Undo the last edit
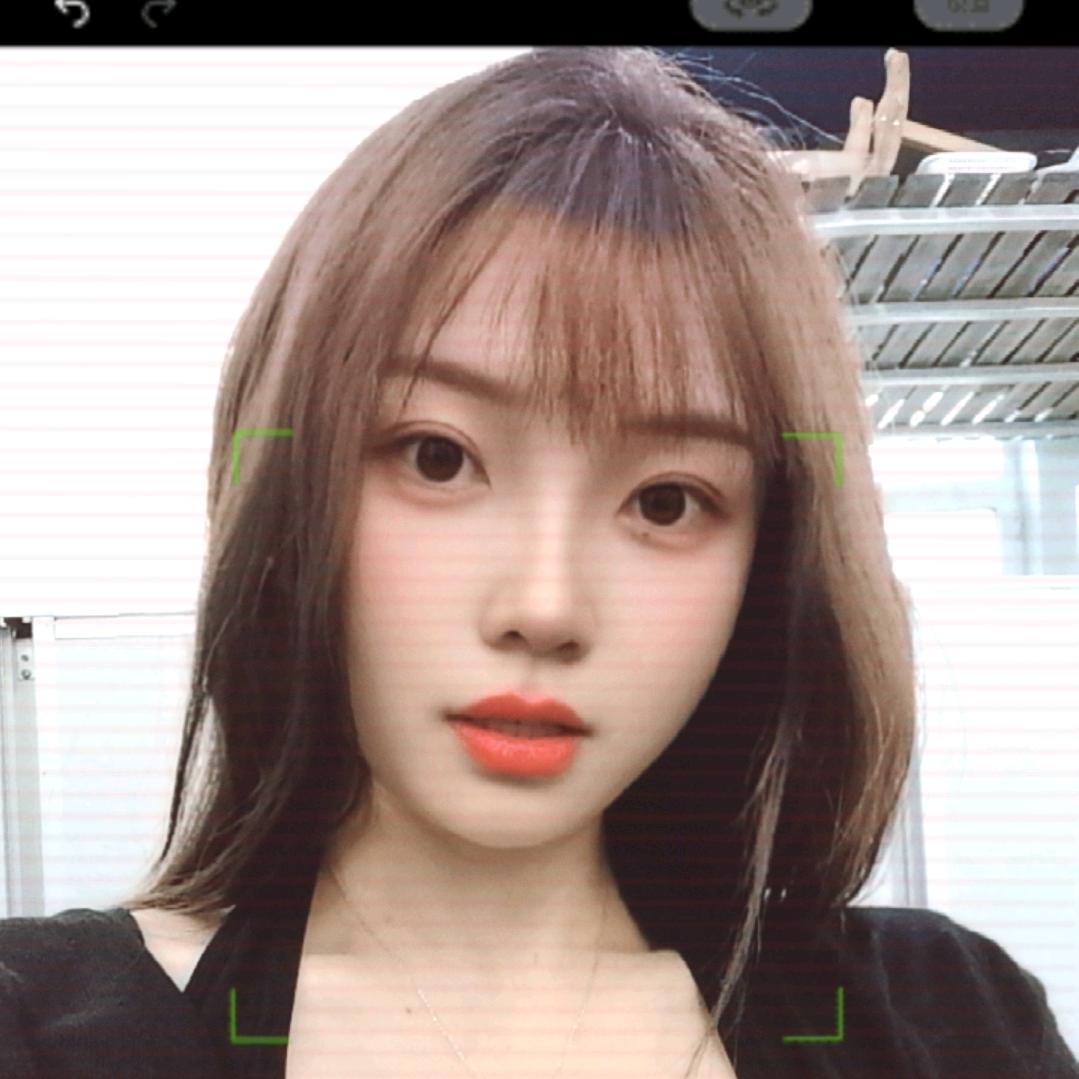 72,13
